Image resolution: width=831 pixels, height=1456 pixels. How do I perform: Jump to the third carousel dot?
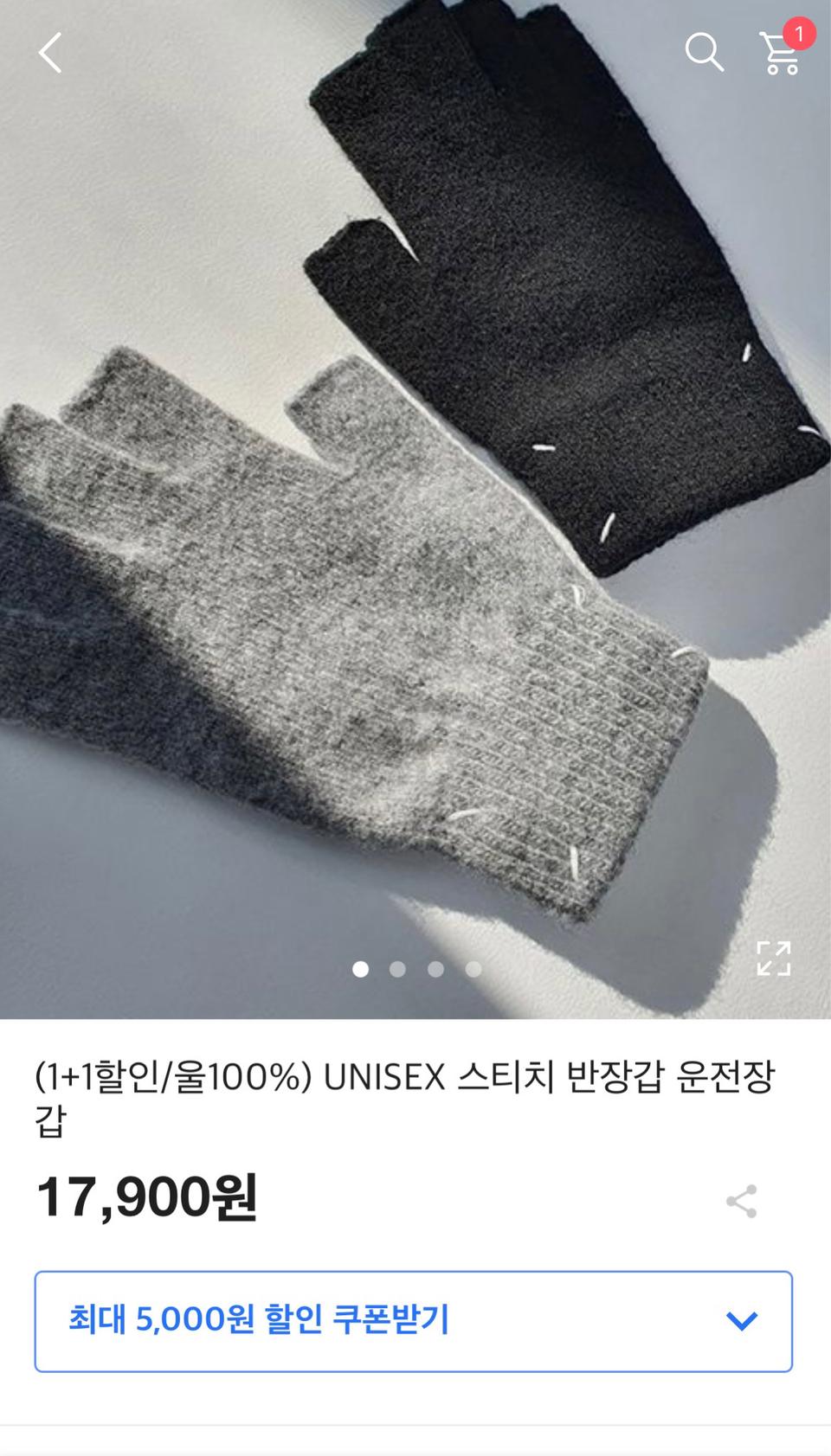pyautogui.click(x=434, y=971)
